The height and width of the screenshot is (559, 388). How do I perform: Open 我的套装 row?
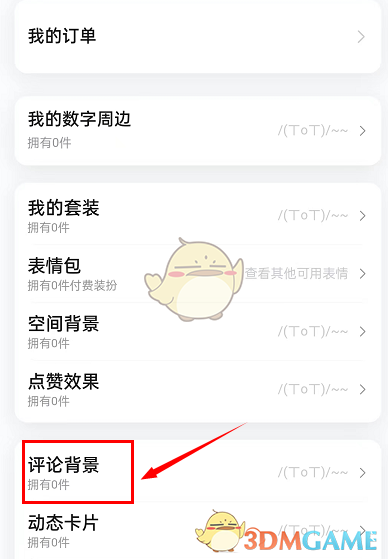[198, 216]
